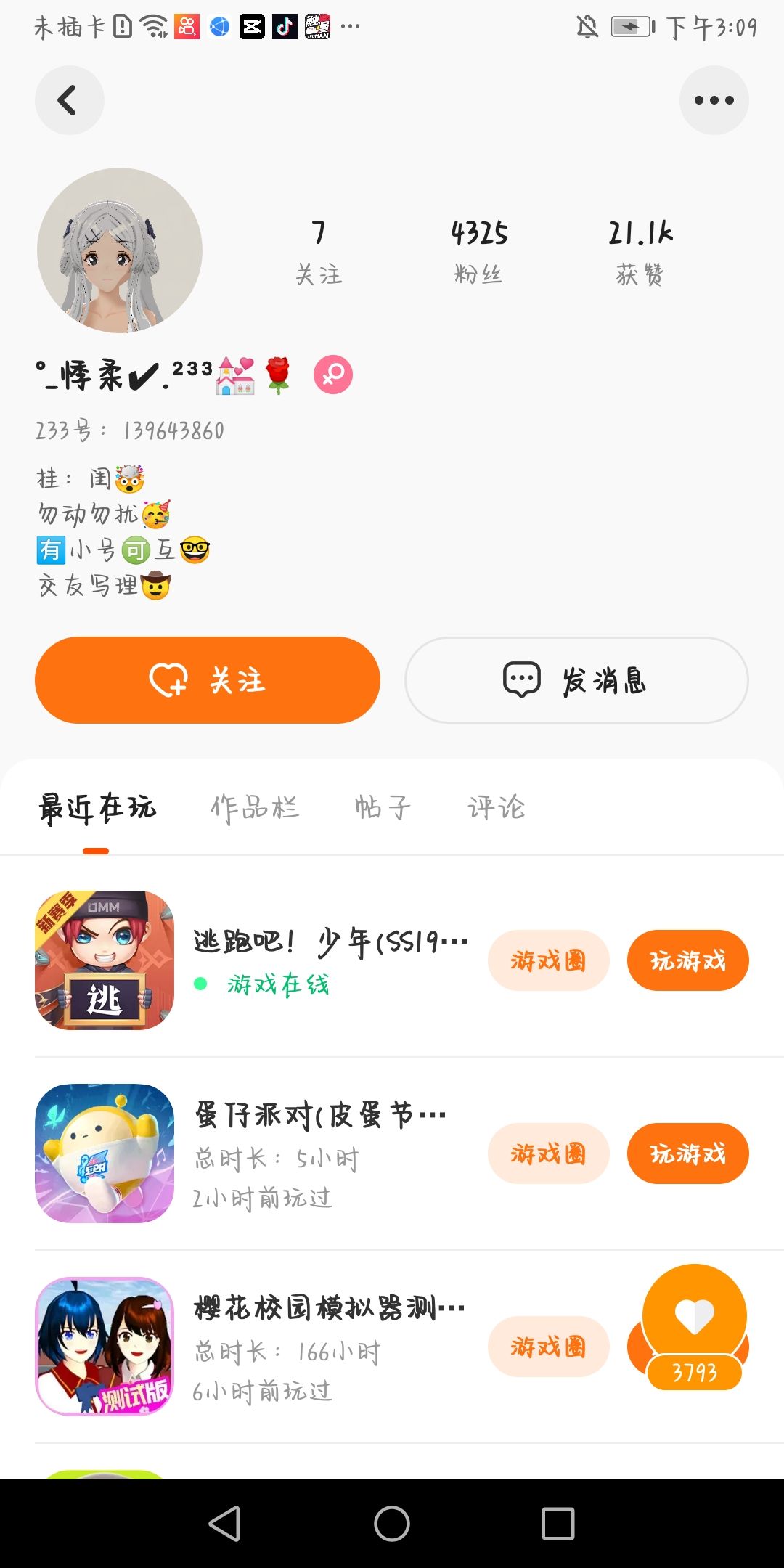Tap 玩游戏 for 逃跑吧！少年

pyautogui.click(x=687, y=960)
